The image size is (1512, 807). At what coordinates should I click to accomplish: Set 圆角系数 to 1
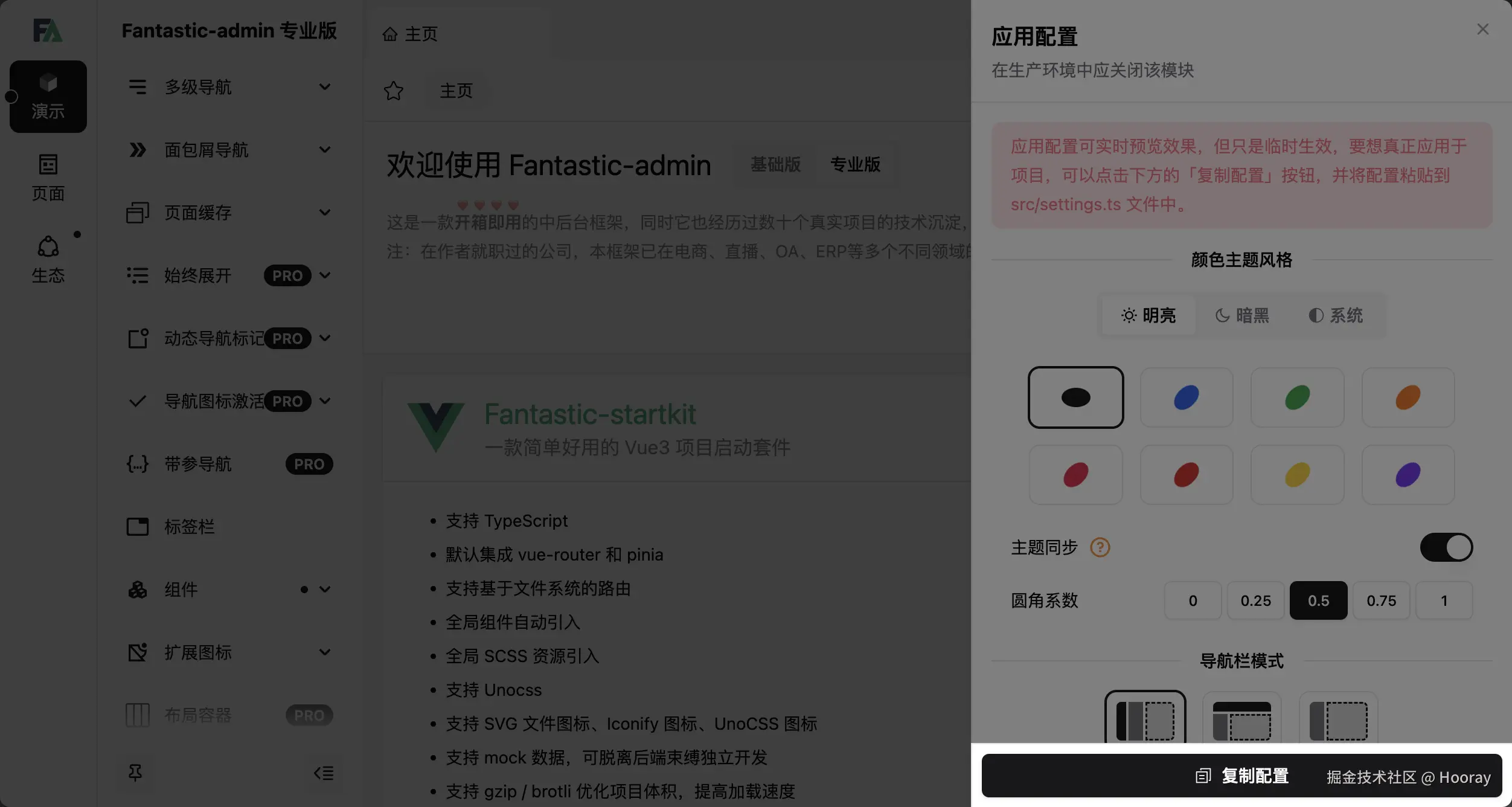pos(1444,600)
